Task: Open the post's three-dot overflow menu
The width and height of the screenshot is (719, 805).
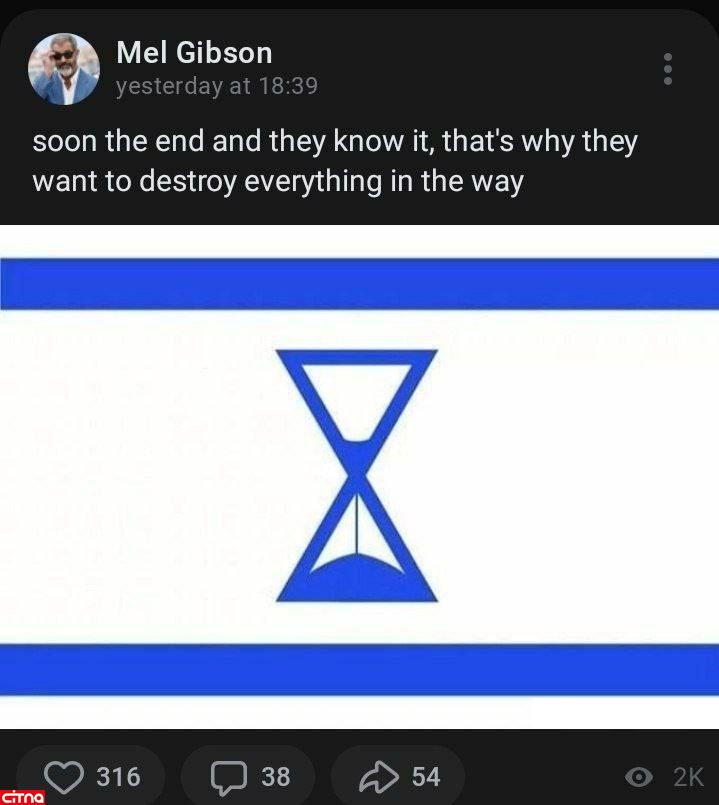Action: (667, 68)
